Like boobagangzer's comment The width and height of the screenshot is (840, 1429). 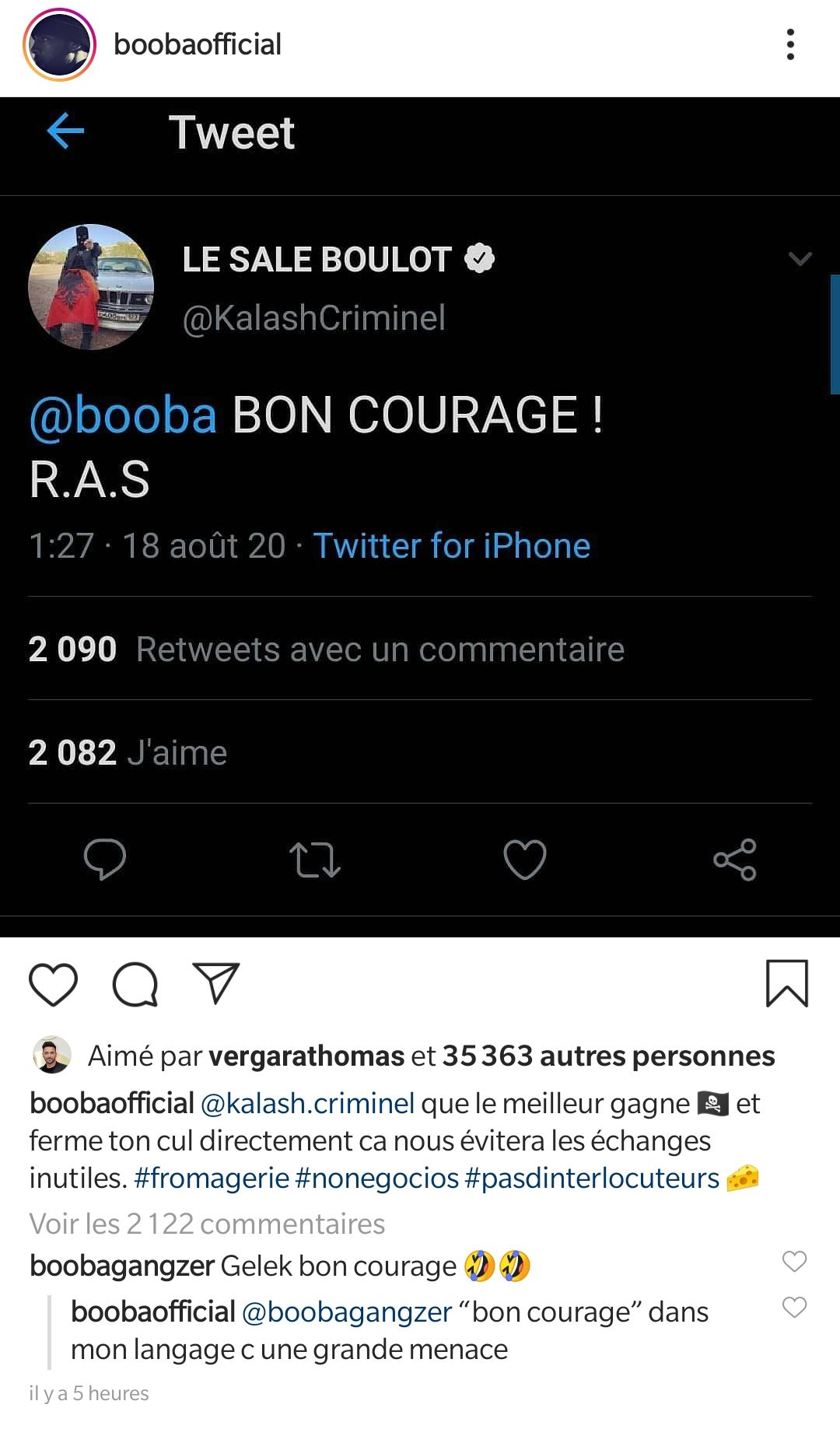pos(794,1261)
